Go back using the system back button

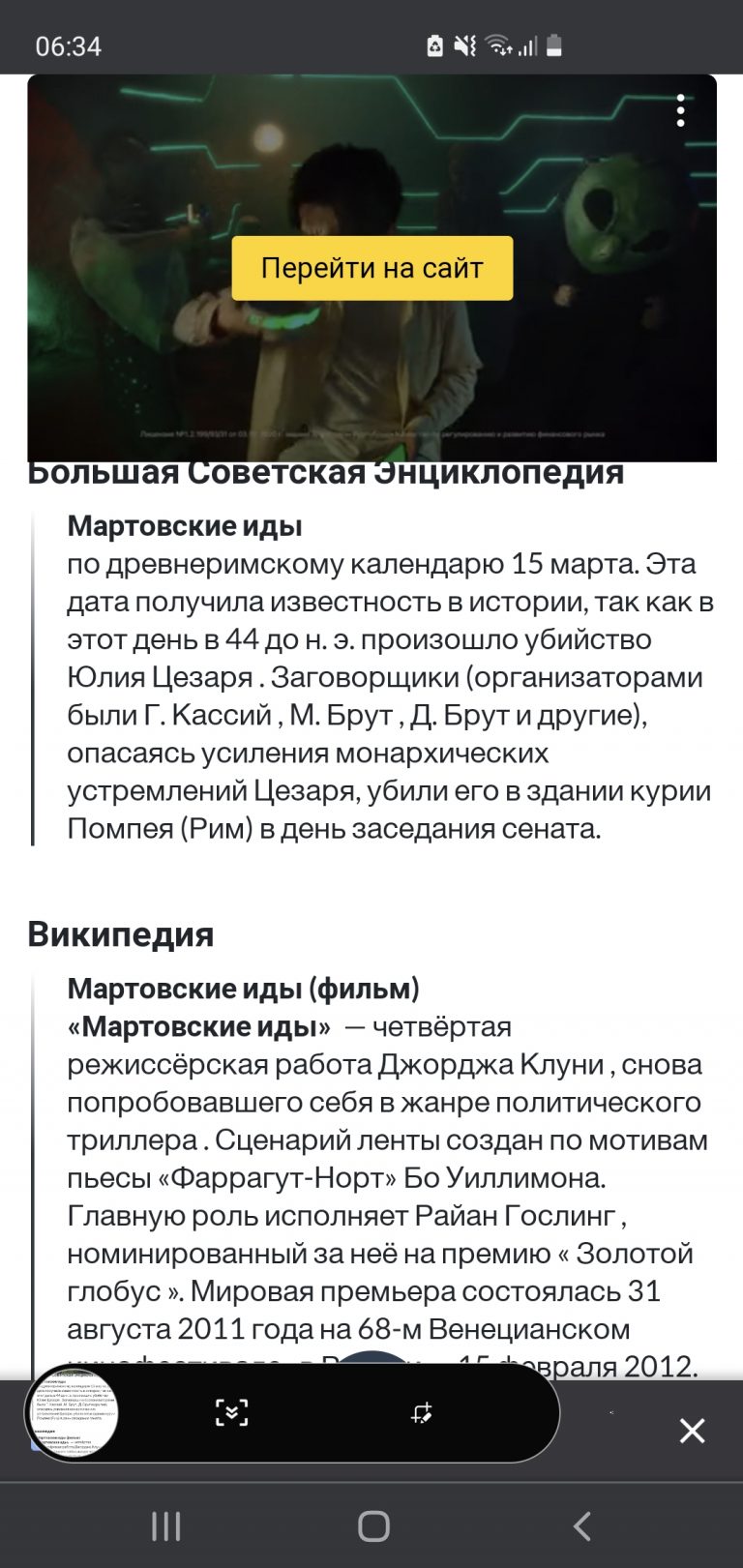pos(581,1526)
